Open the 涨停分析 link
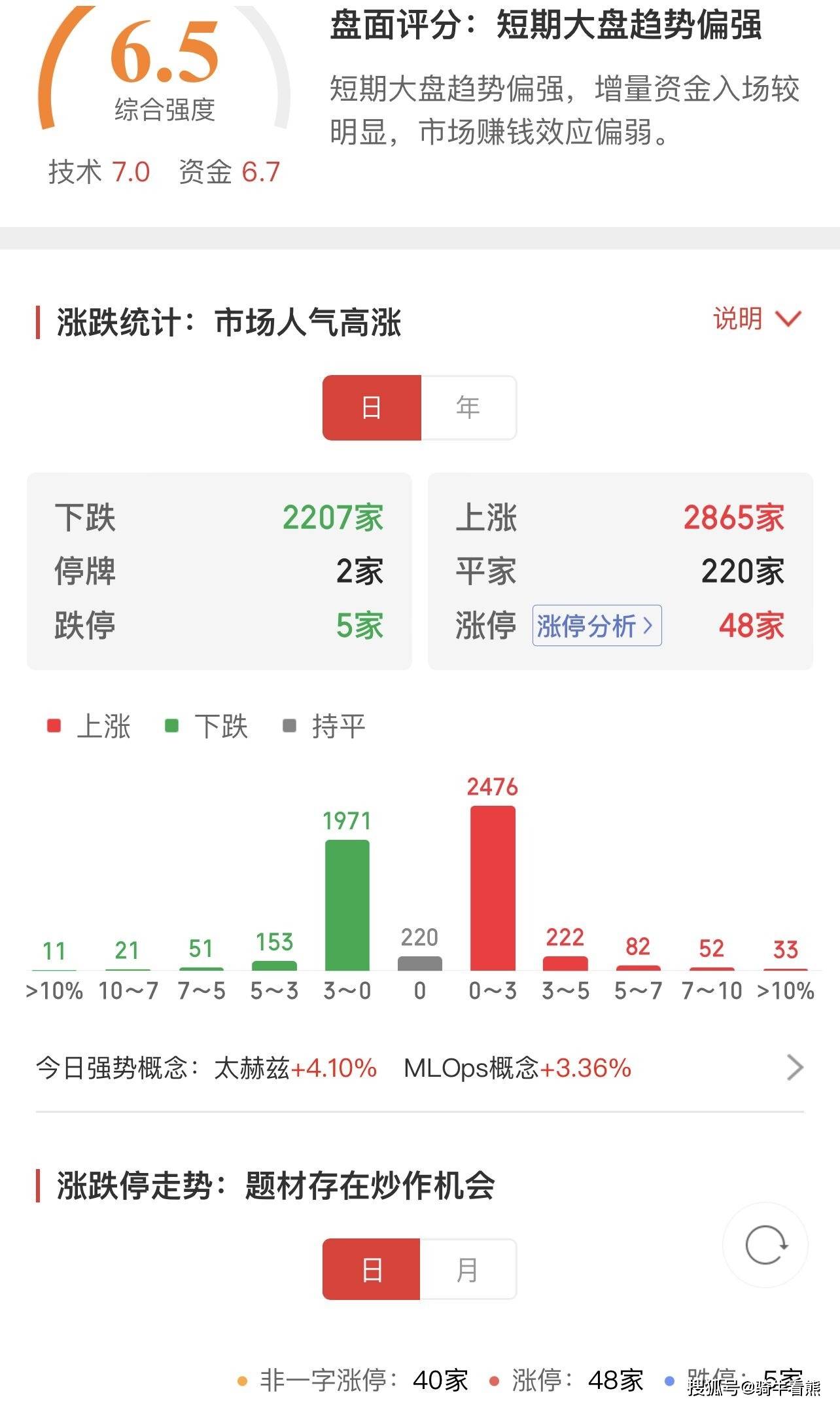This screenshot has height=1406, width=840. 597,626
